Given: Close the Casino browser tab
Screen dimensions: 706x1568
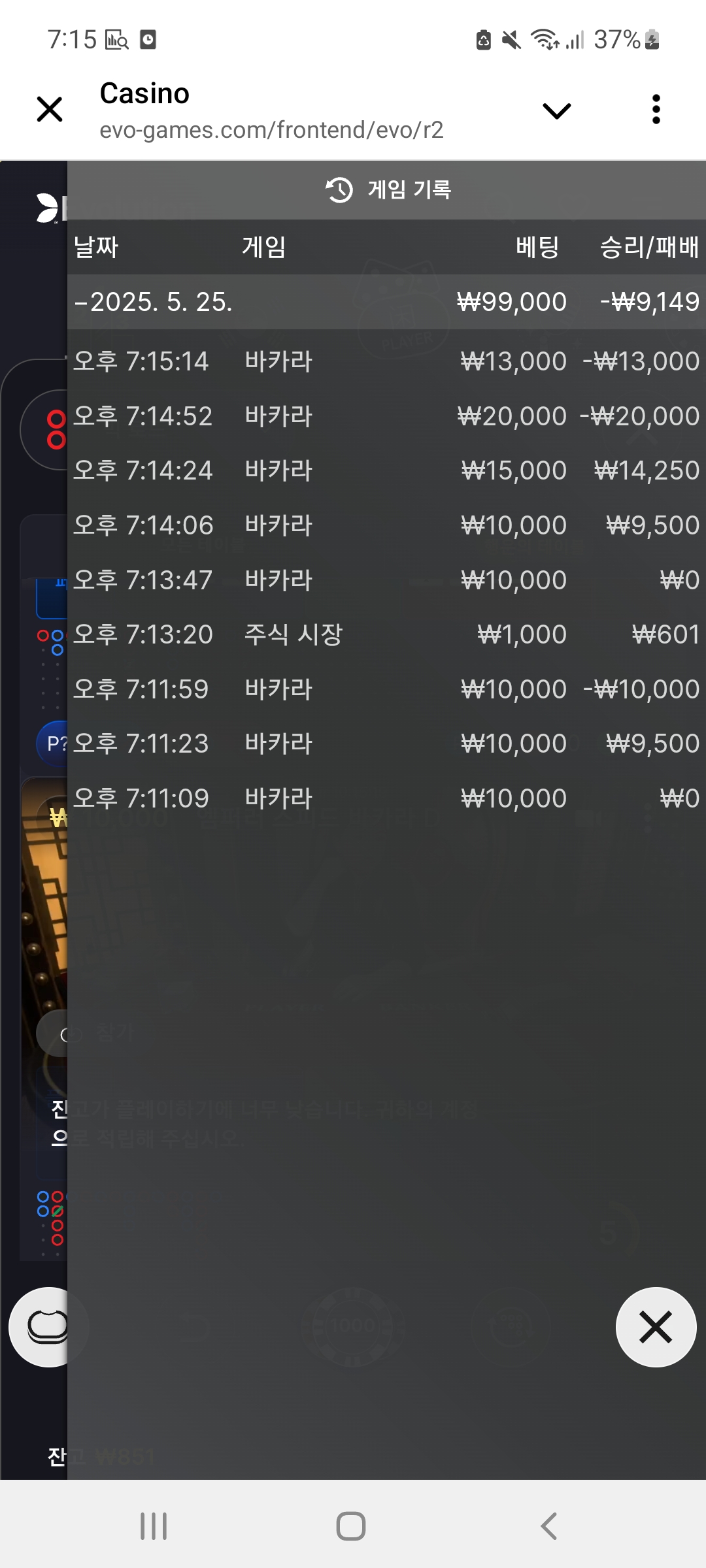Looking at the screenshot, I should pyautogui.click(x=50, y=109).
